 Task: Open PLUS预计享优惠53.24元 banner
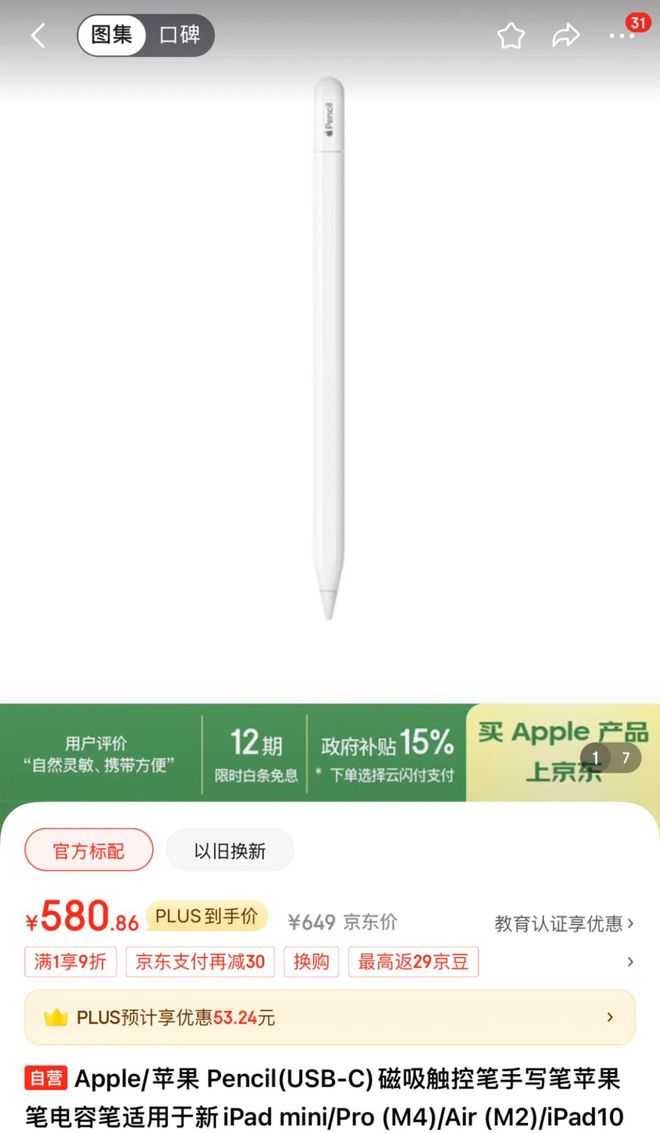click(330, 1017)
